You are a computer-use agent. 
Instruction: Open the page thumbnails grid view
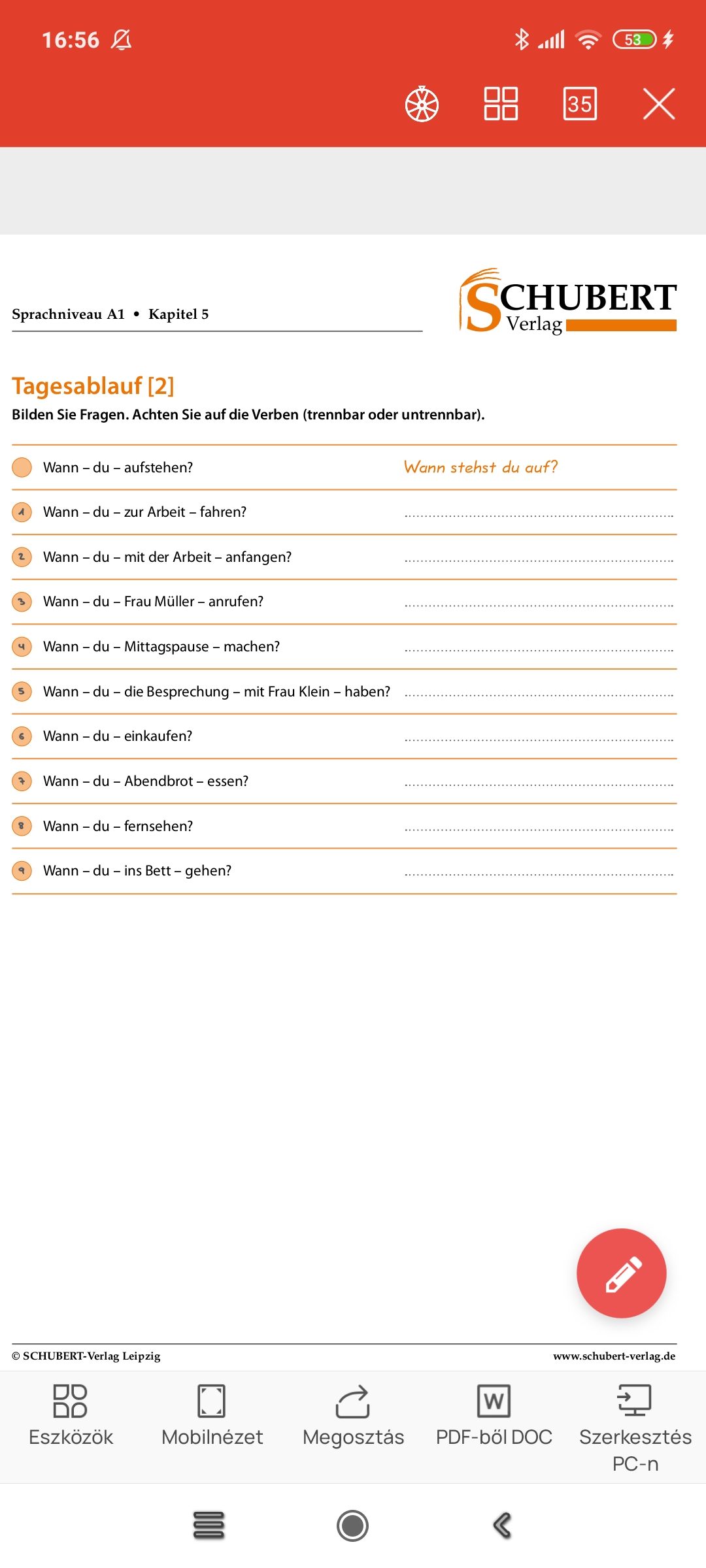click(x=501, y=104)
